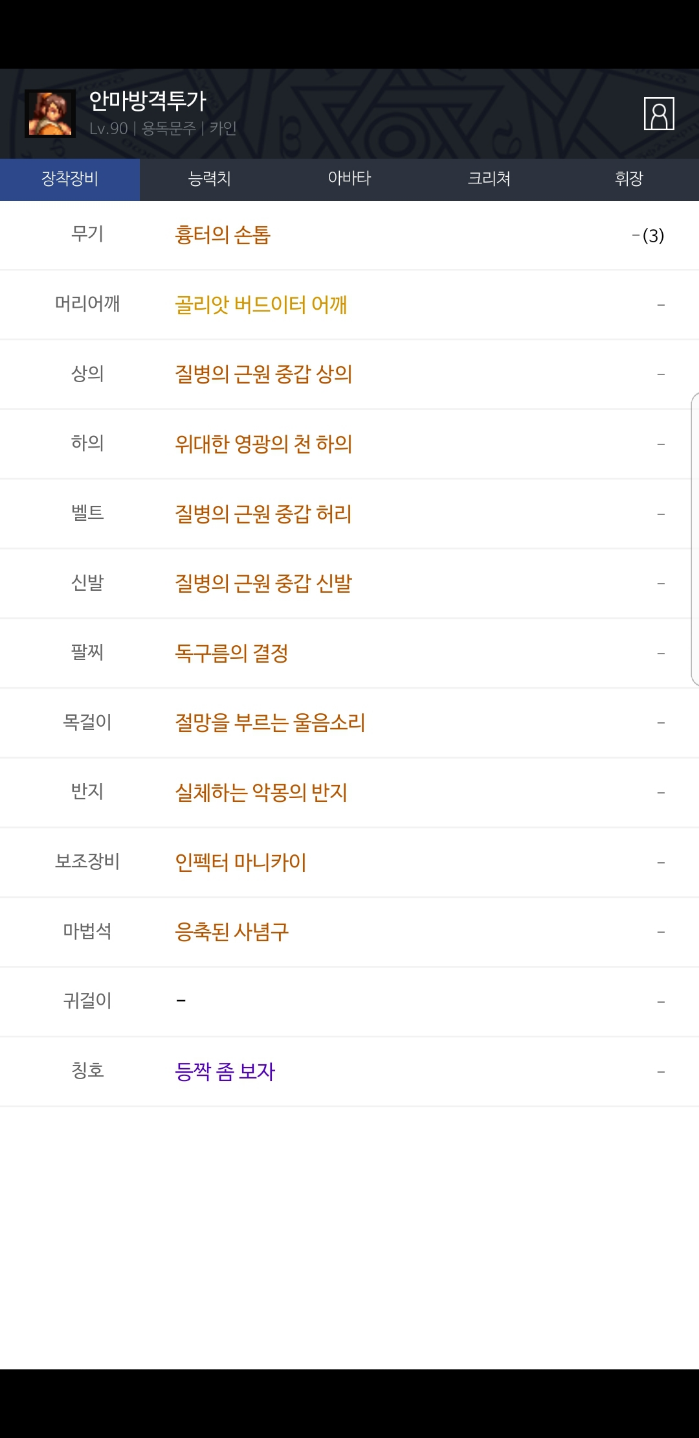The image size is (699, 1438).
Task: Switch to the 능력치 tab
Action: tap(210, 180)
